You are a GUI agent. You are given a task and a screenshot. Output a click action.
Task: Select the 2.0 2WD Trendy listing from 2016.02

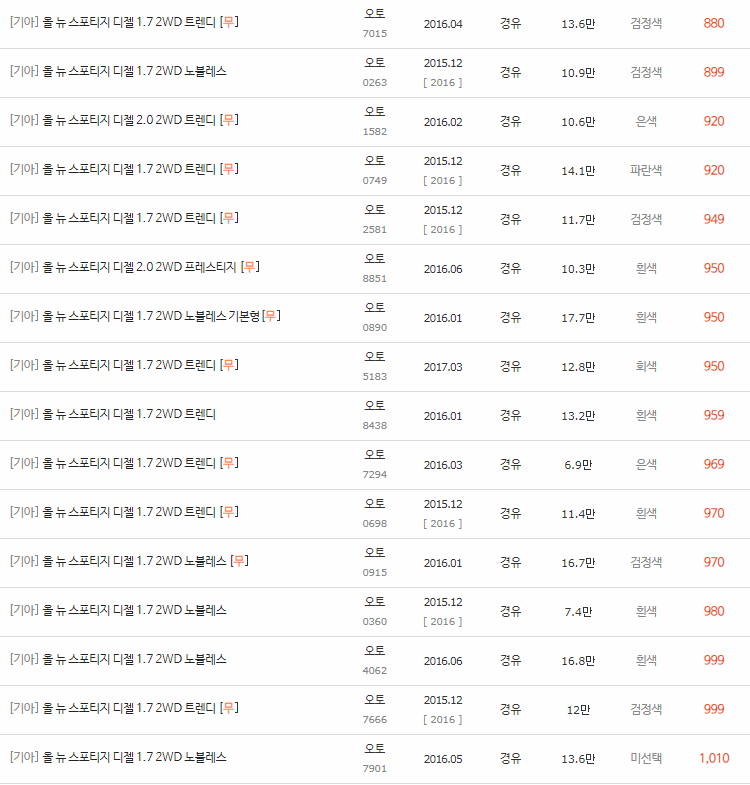click(120, 120)
